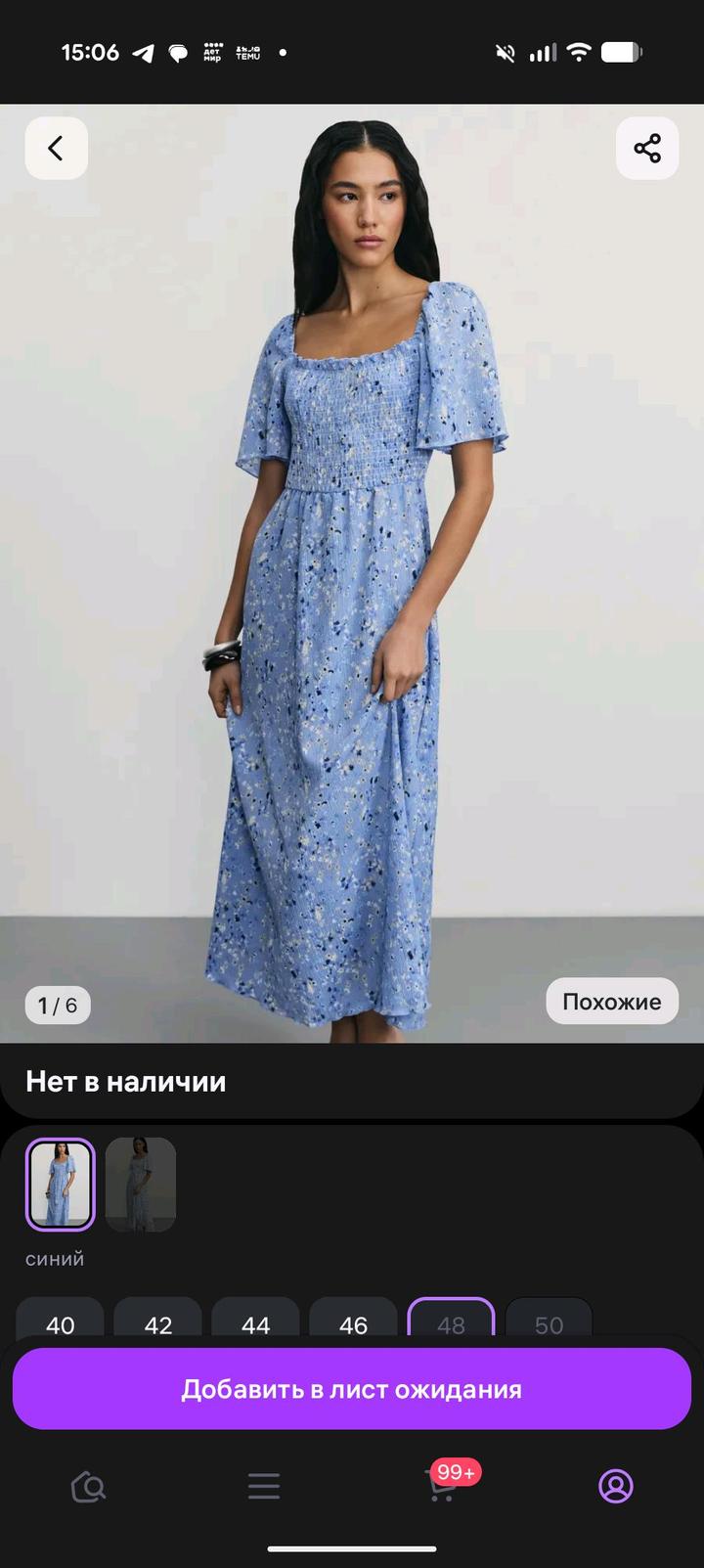Open the catalog menu tab

(264, 1487)
